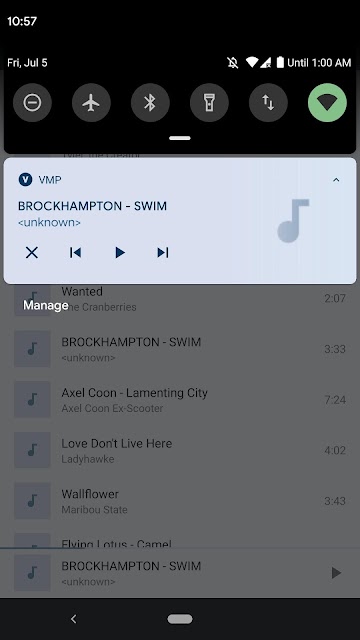
Task: Go to the home screen
Action: [x=180, y=619]
